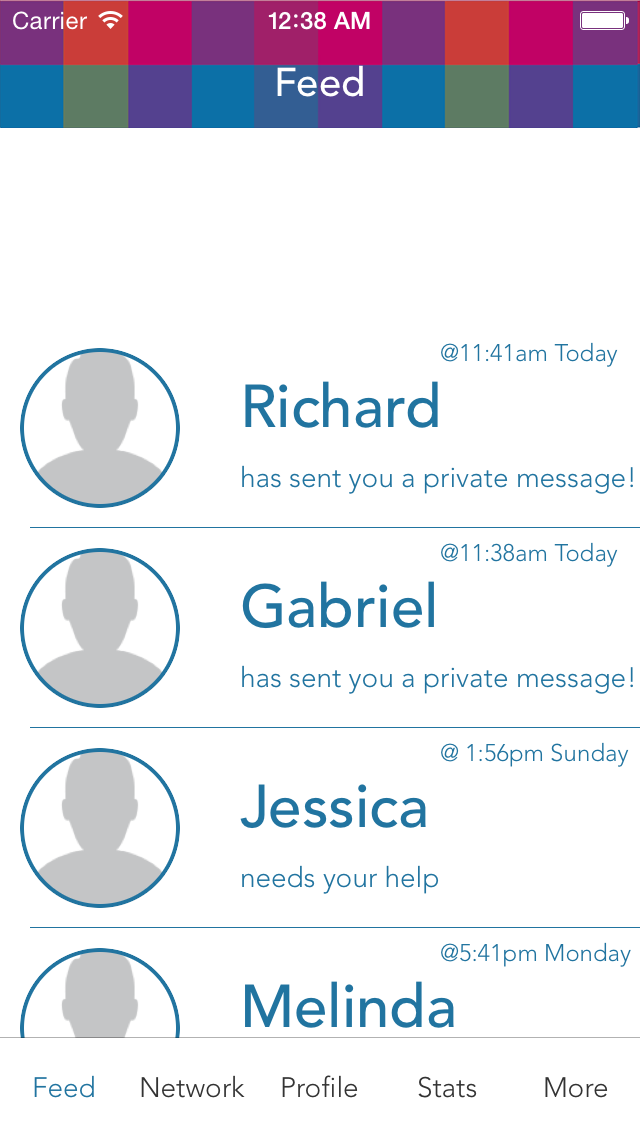Select the Feed tab
Image resolution: width=640 pixels, height=1136 pixels.
tap(64, 1088)
